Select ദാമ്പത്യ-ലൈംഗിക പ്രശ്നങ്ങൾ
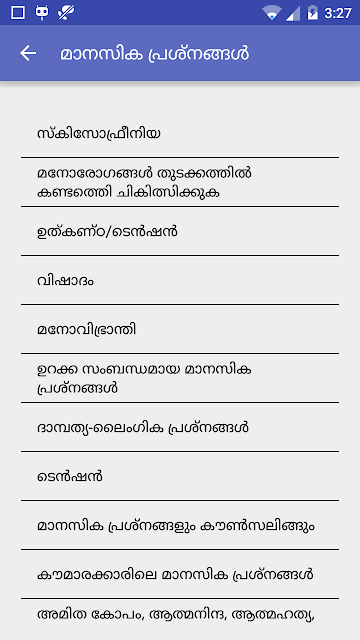This screenshot has width=360, height=640. pyautogui.click(x=180, y=427)
